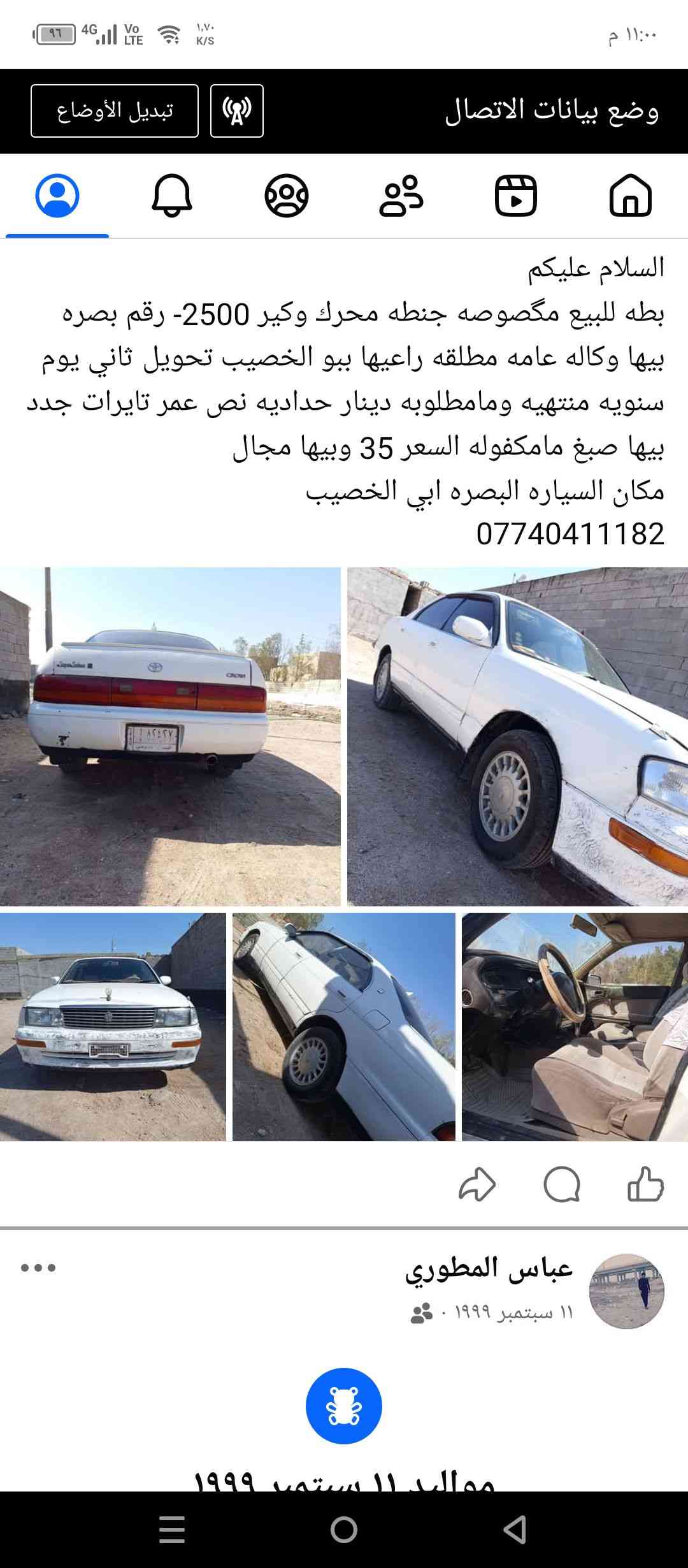Select the Profile tab
Screen dimensions: 688x1568
click(x=57, y=195)
